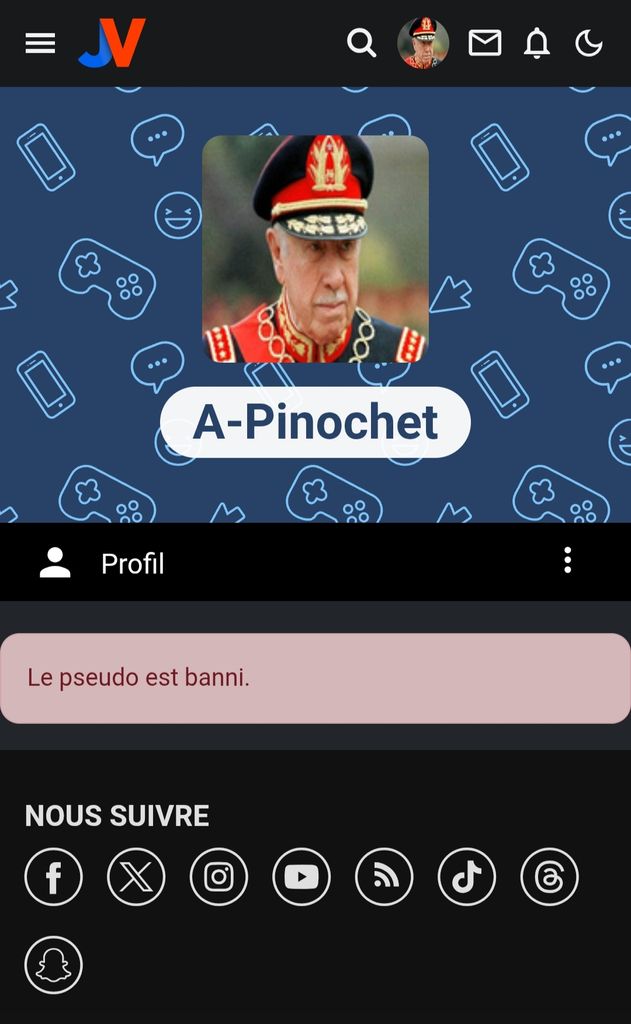Viewport: 631px width, 1024px height.
Task: Open the search magnifier
Action: coord(361,43)
